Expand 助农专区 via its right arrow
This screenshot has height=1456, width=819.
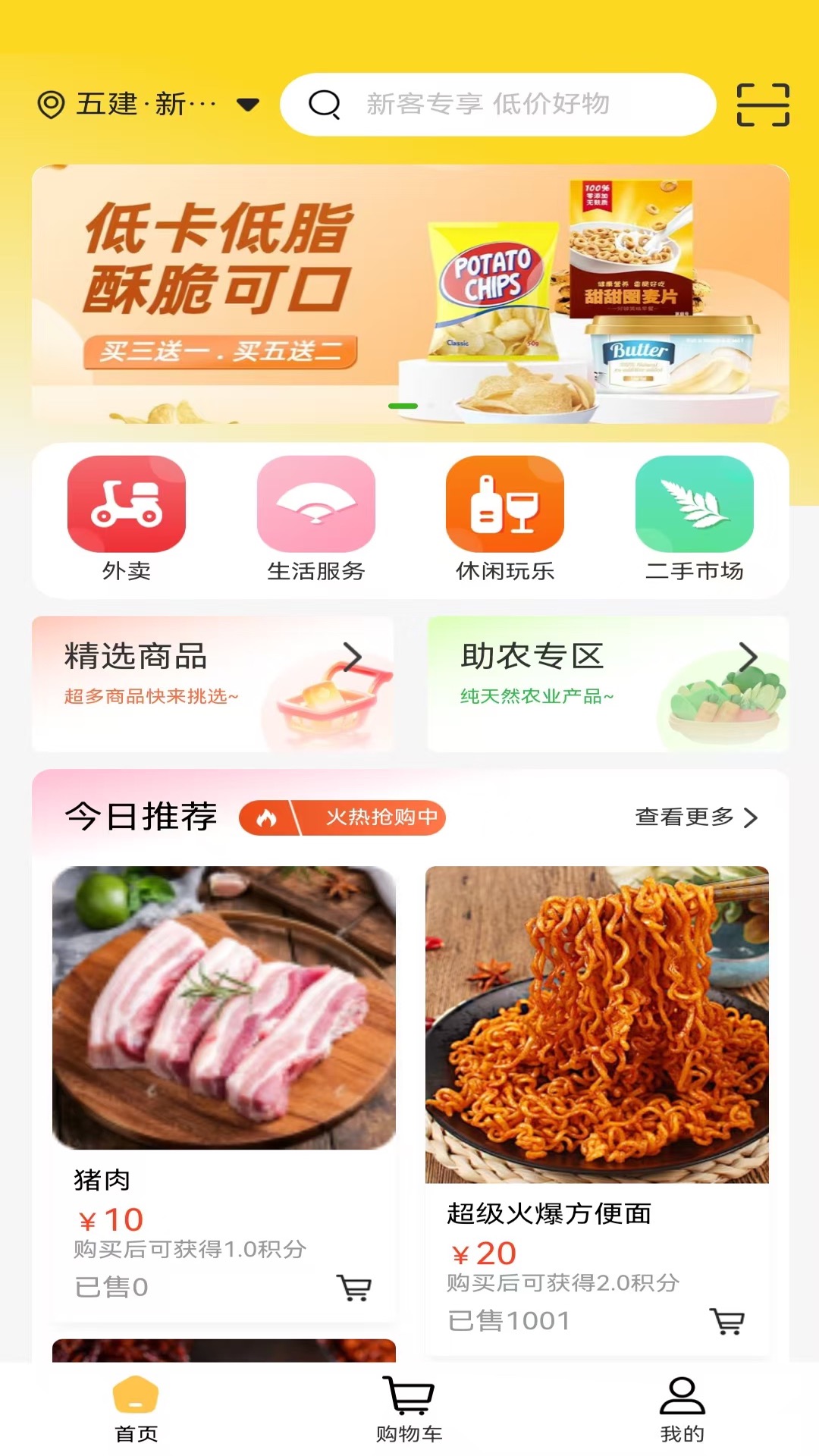click(x=748, y=658)
